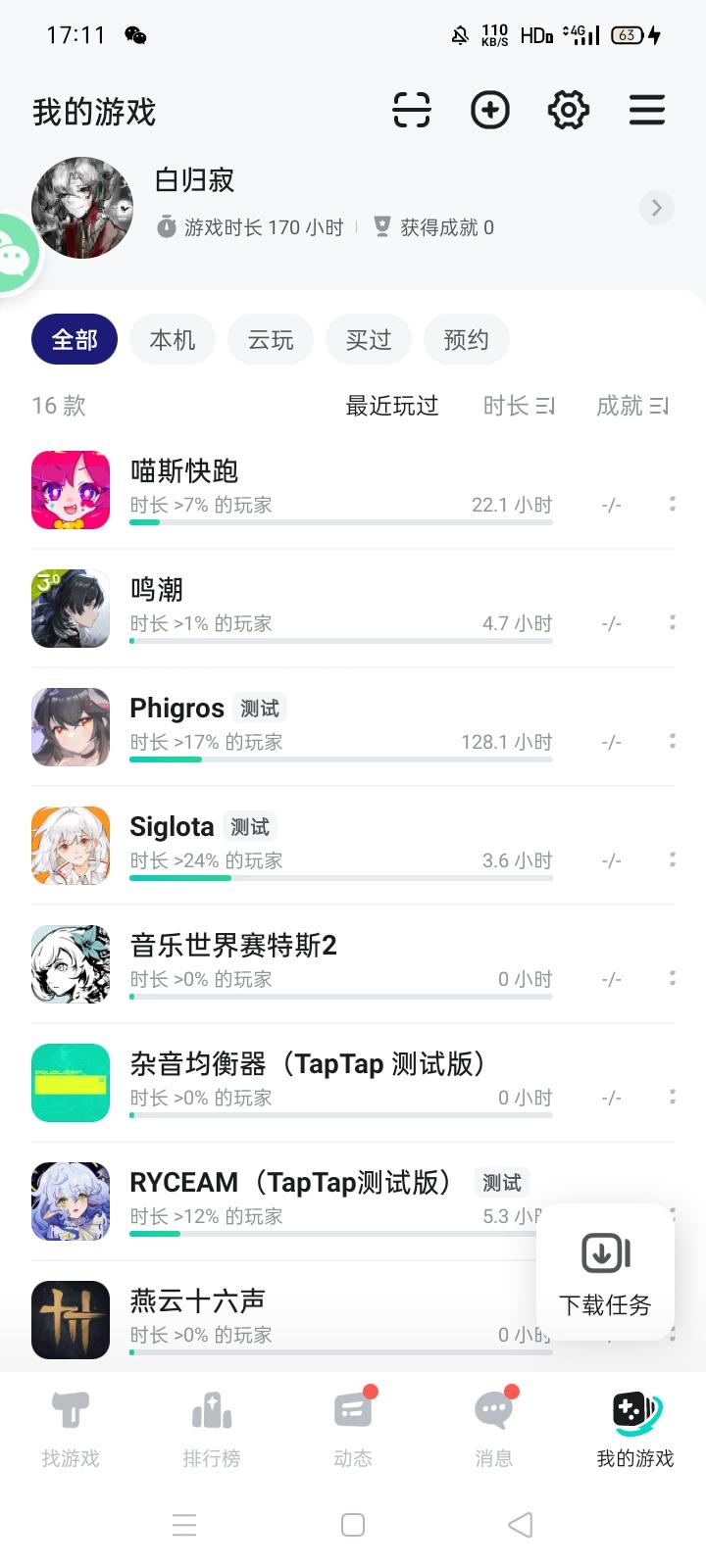706x1568 pixels.
Task: Tap the add game plus icon
Action: point(490,110)
